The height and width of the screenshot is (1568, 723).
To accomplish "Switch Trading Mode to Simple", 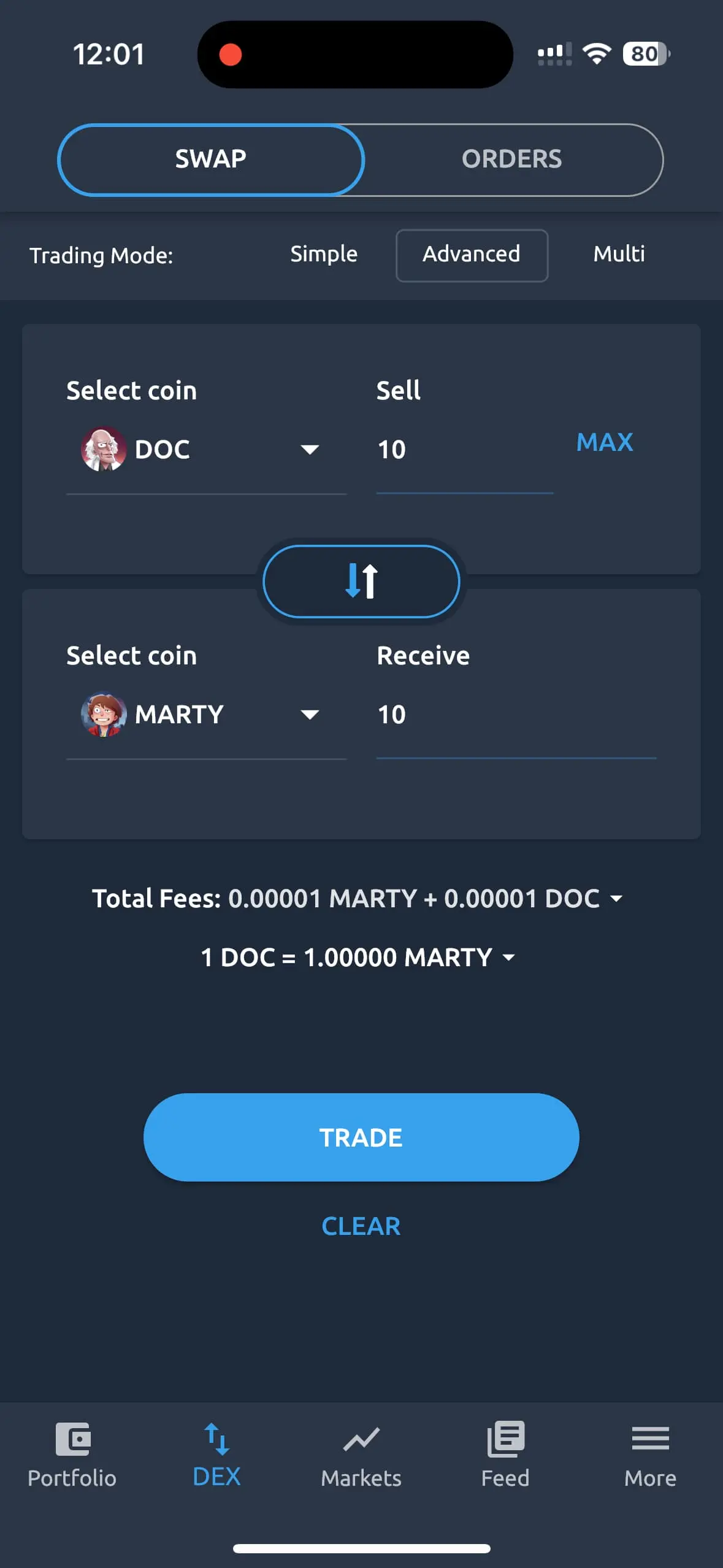I will coord(323,255).
